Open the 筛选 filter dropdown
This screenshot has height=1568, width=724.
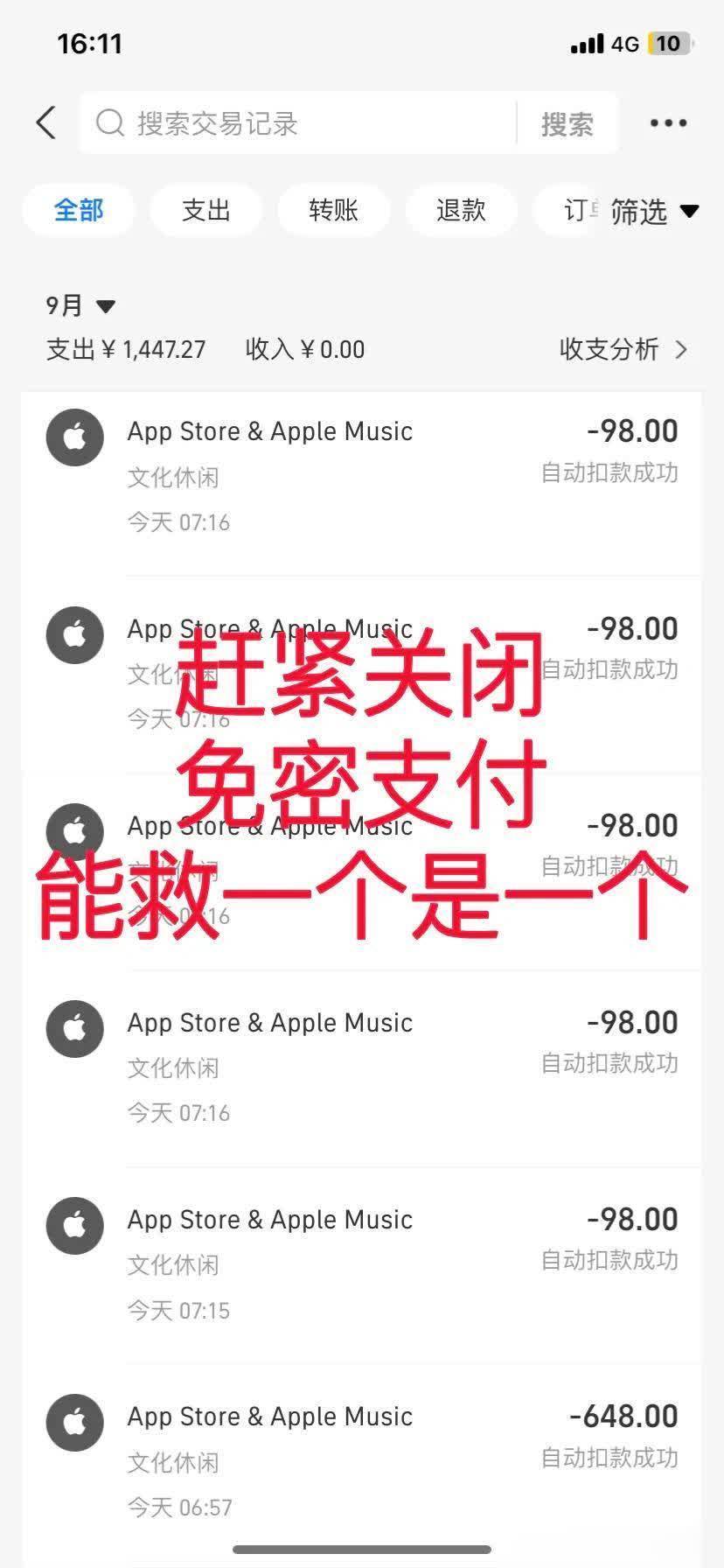click(654, 211)
